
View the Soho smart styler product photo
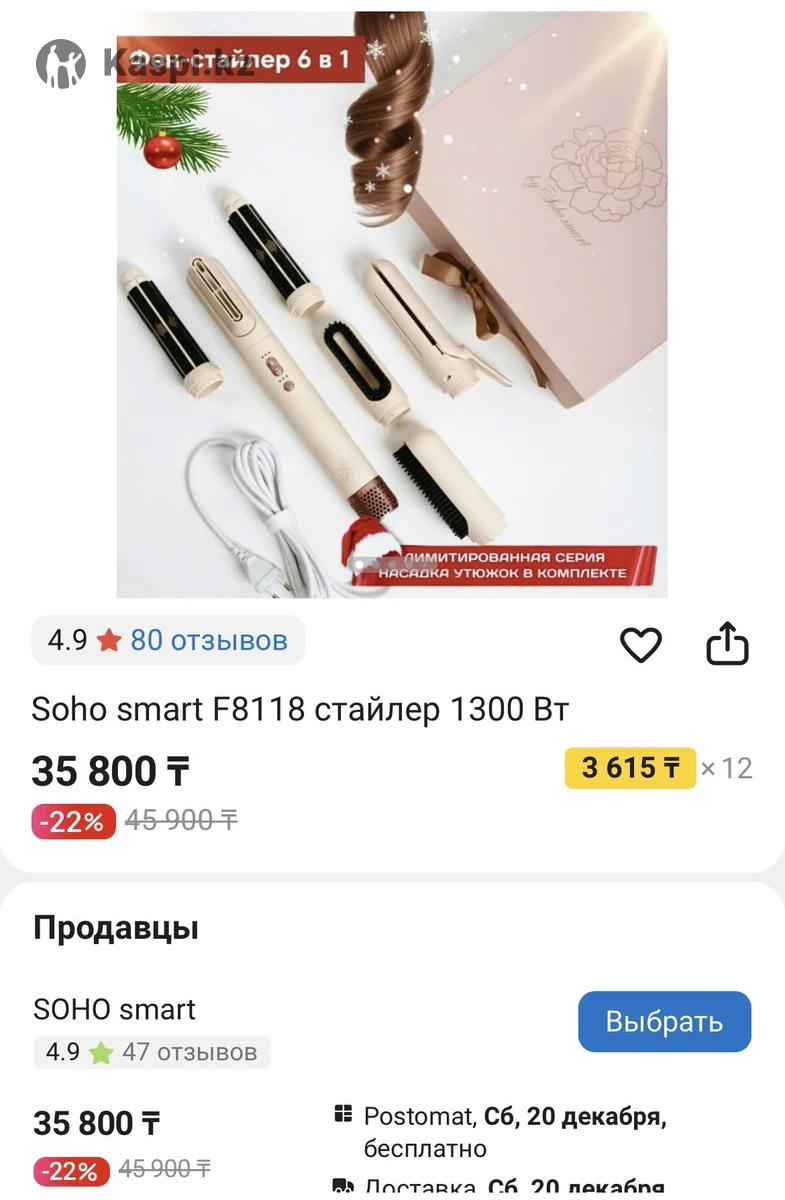392,305
